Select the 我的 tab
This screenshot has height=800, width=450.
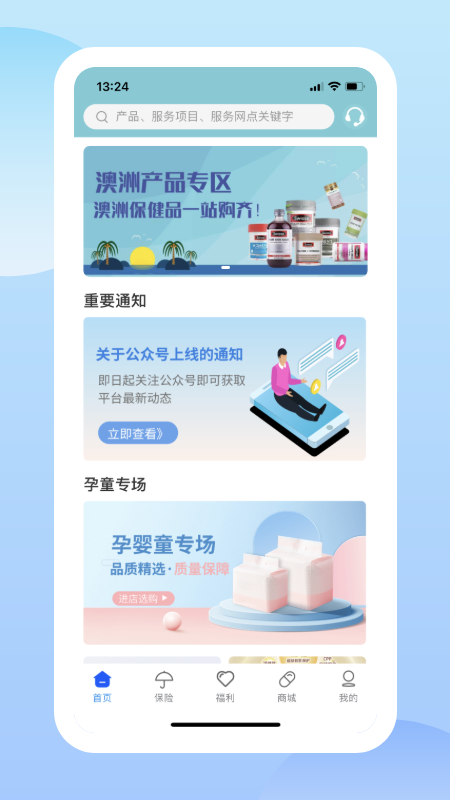click(x=348, y=687)
